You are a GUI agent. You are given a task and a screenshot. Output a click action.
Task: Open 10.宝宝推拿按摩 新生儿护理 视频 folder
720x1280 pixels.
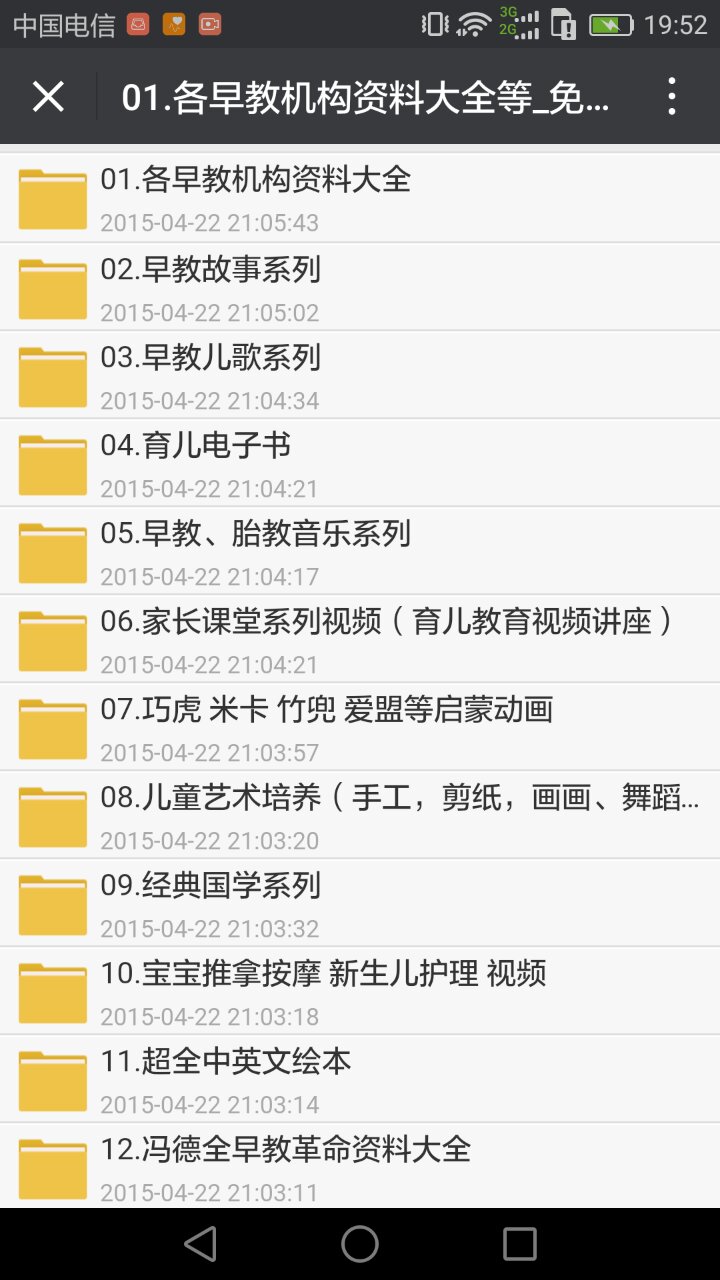[x=360, y=991]
